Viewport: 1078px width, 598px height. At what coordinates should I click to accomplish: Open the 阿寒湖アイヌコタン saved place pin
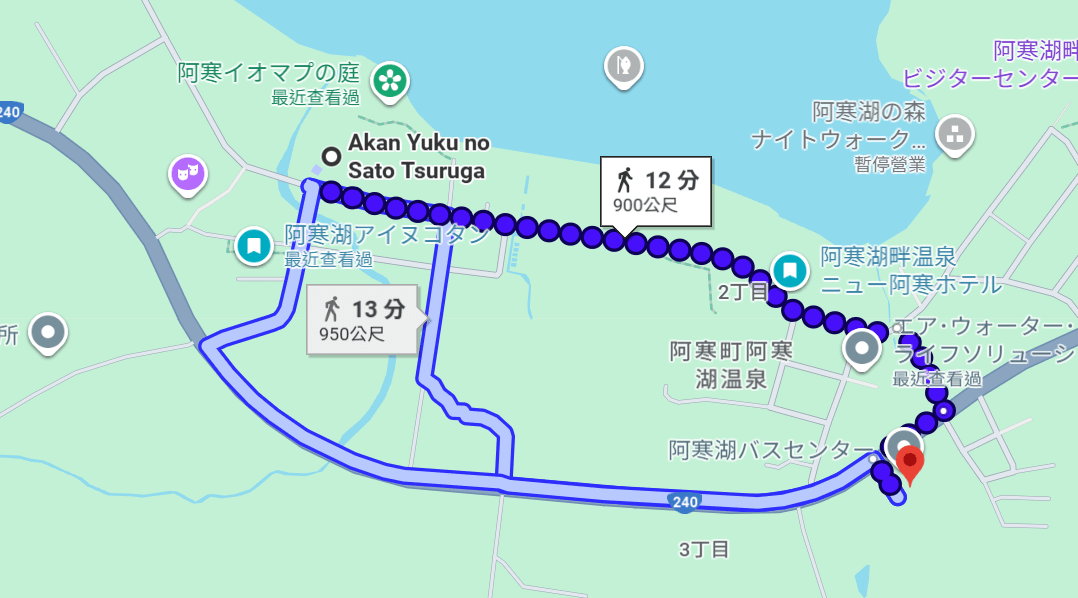254,244
